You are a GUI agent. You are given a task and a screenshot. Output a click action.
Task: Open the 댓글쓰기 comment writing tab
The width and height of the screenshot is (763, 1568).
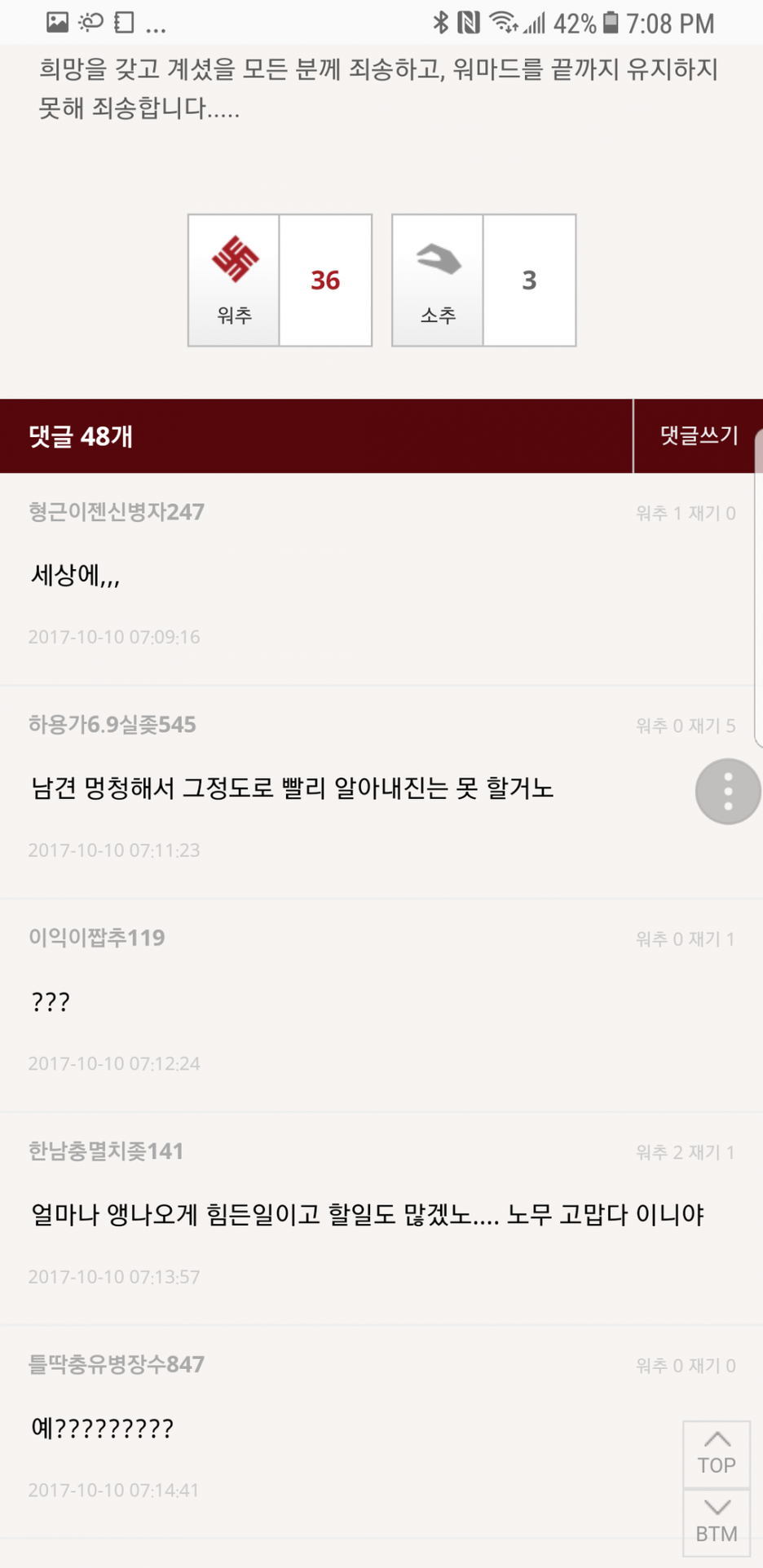698,436
